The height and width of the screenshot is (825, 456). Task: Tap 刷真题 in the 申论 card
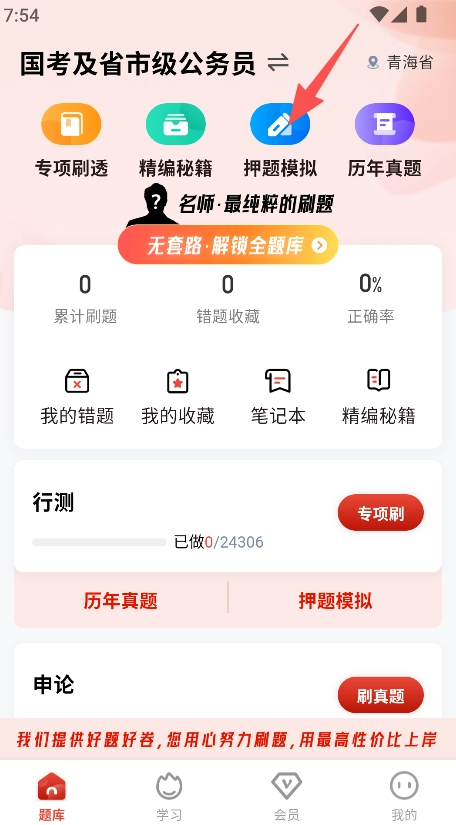click(381, 696)
